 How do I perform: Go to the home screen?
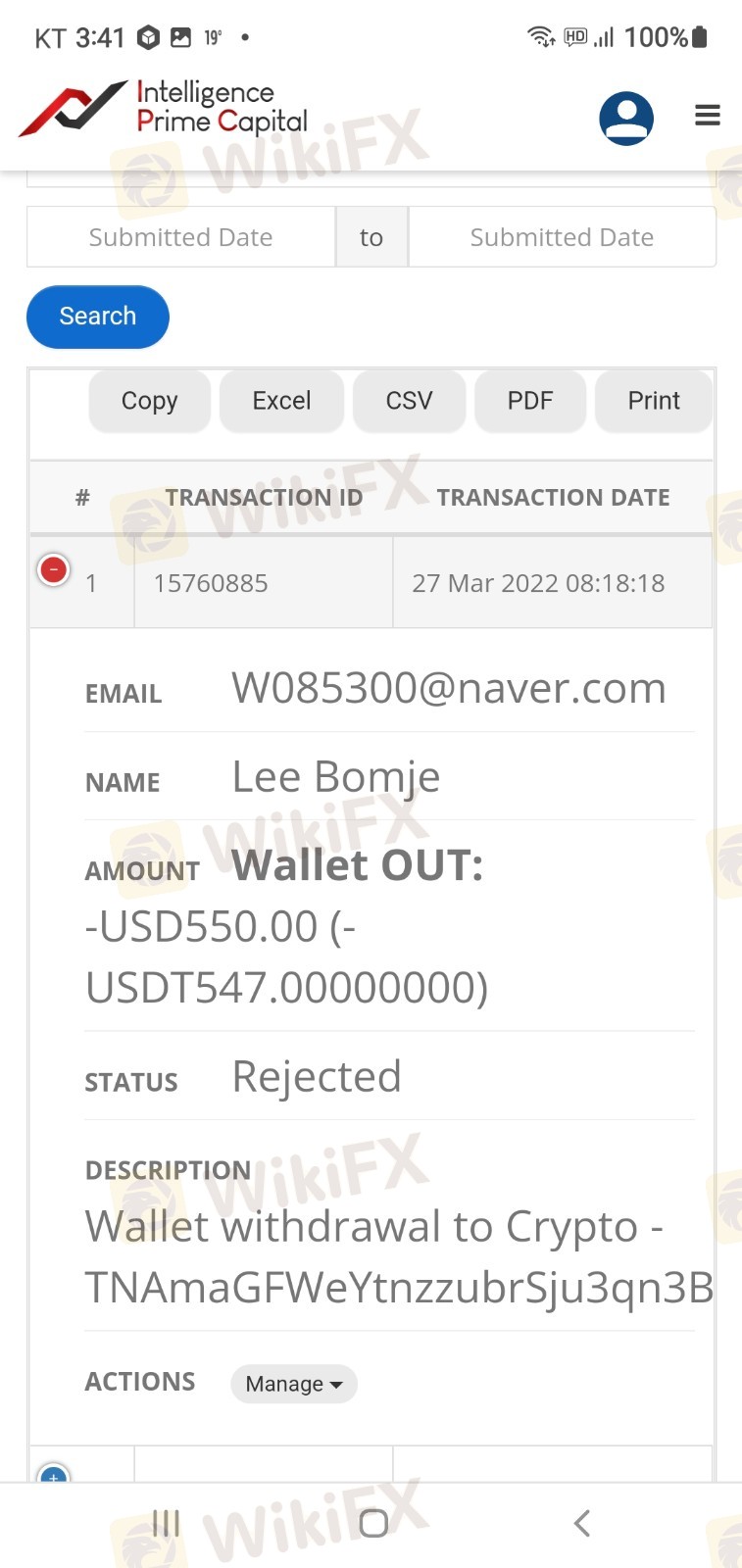tap(373, 1523)
